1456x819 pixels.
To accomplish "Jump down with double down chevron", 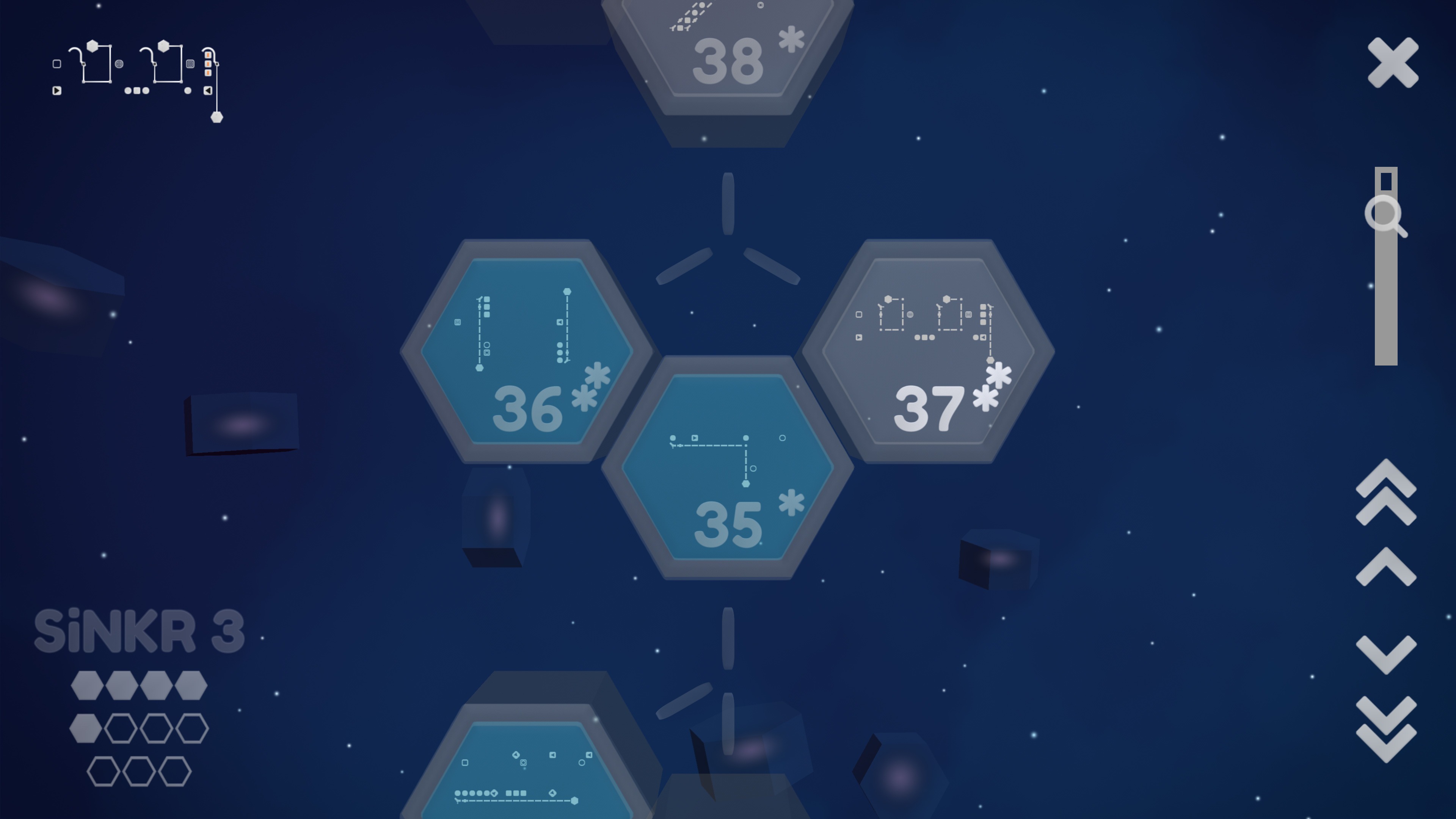I will (x=1385, y=728).
